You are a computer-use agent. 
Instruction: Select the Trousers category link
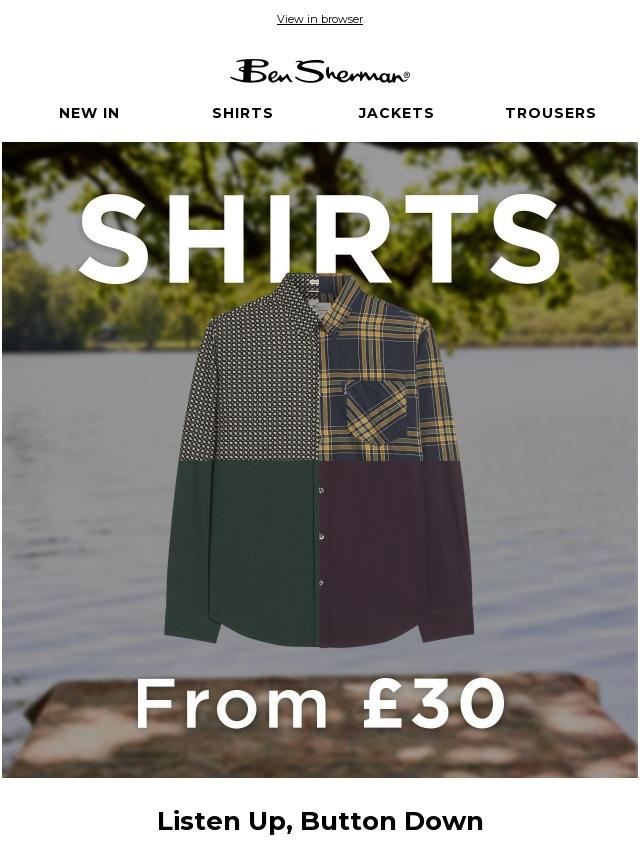click(x=550, y=113)
